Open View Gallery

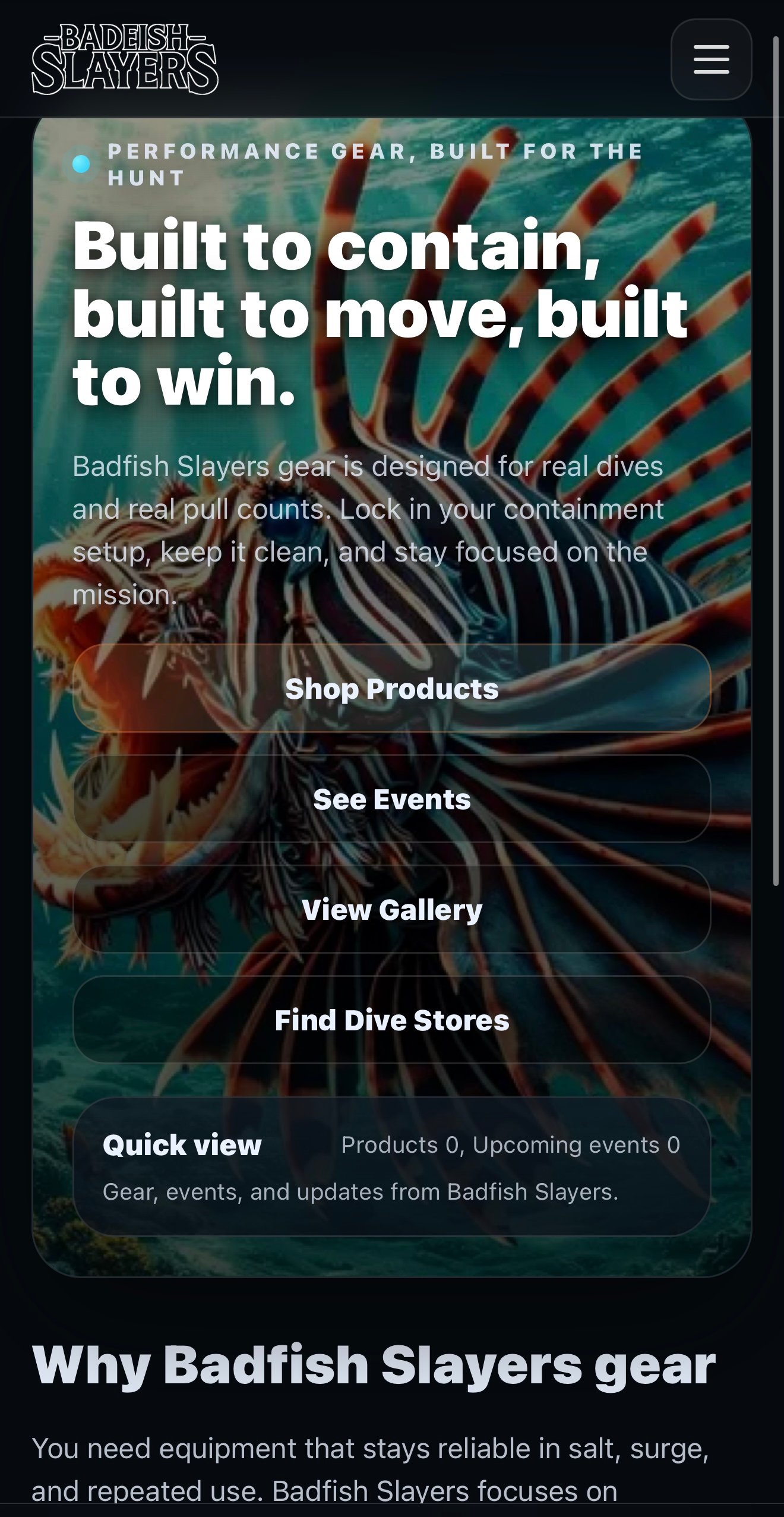[391, 909]
